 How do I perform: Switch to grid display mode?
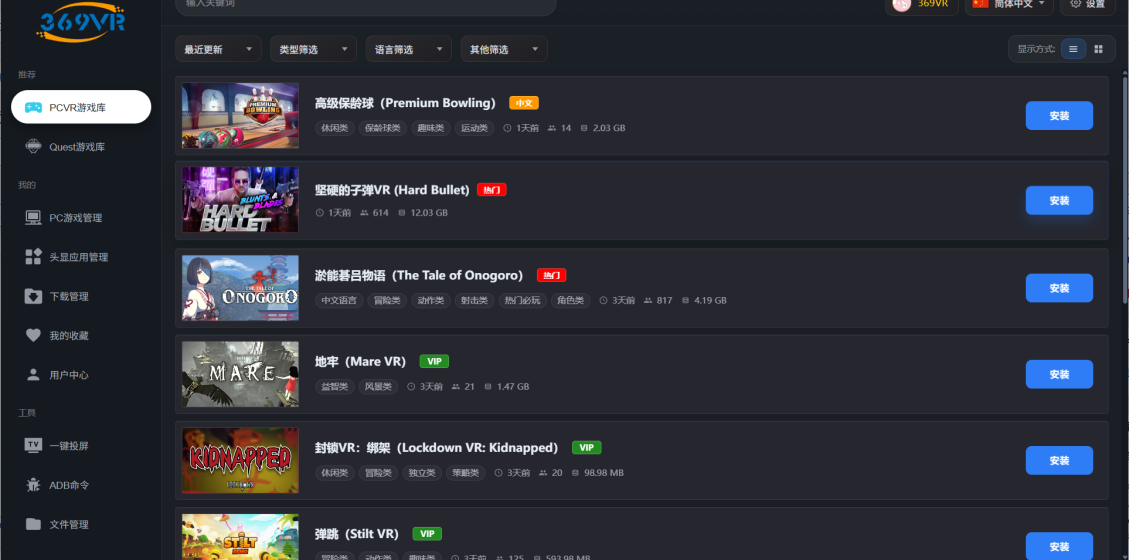tap(1098, 49)
